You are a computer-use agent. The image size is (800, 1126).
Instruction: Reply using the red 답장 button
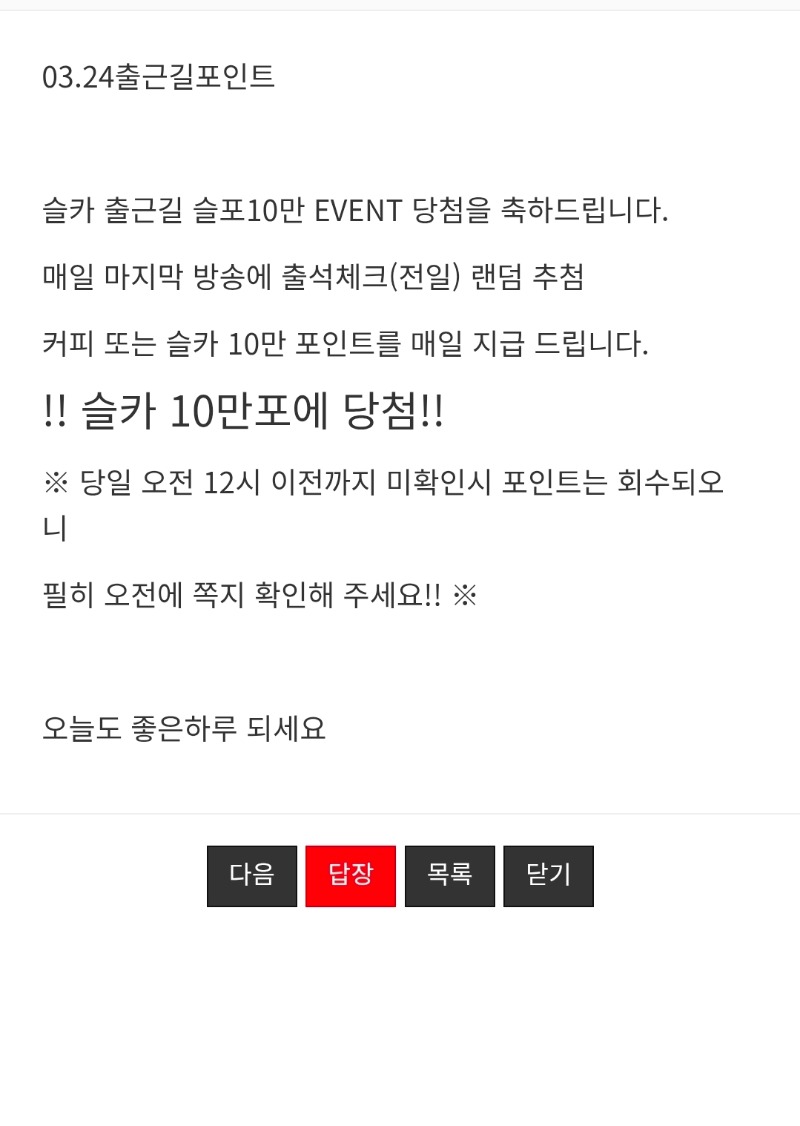tap(350, 876)
